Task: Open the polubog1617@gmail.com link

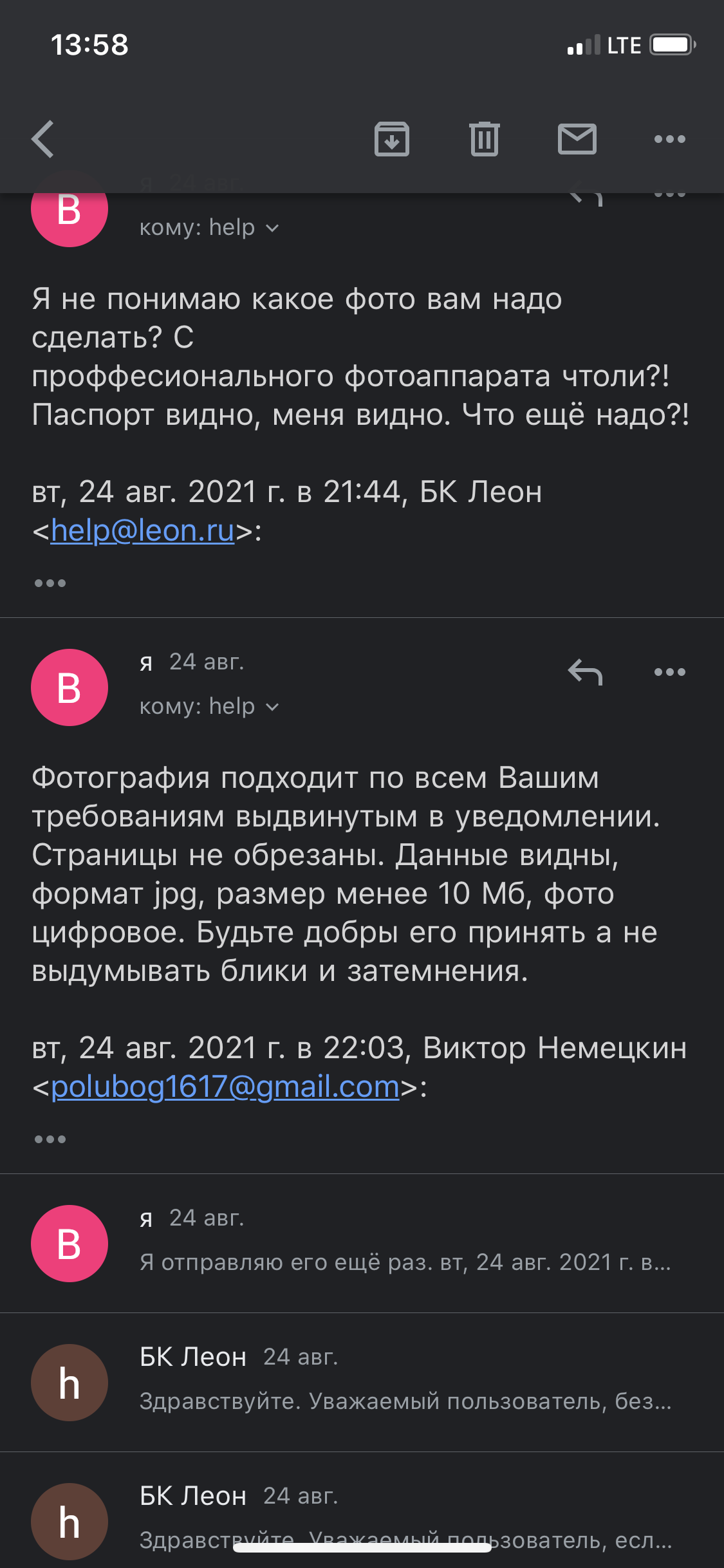Action: tap(225, 1087)
